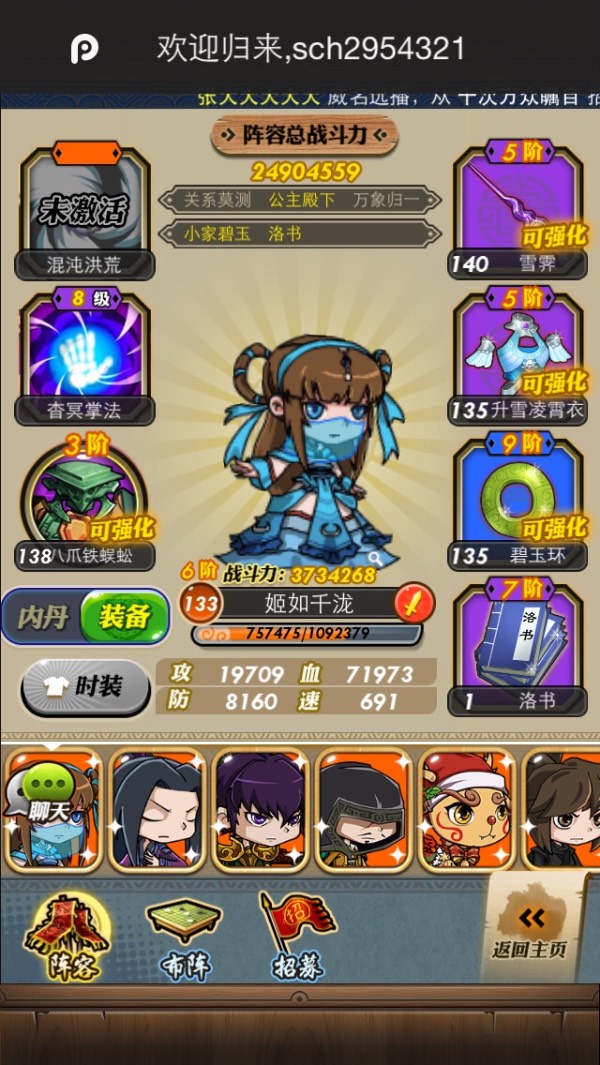
Task: Select the 装备 tab
Action: coord(124,616)
